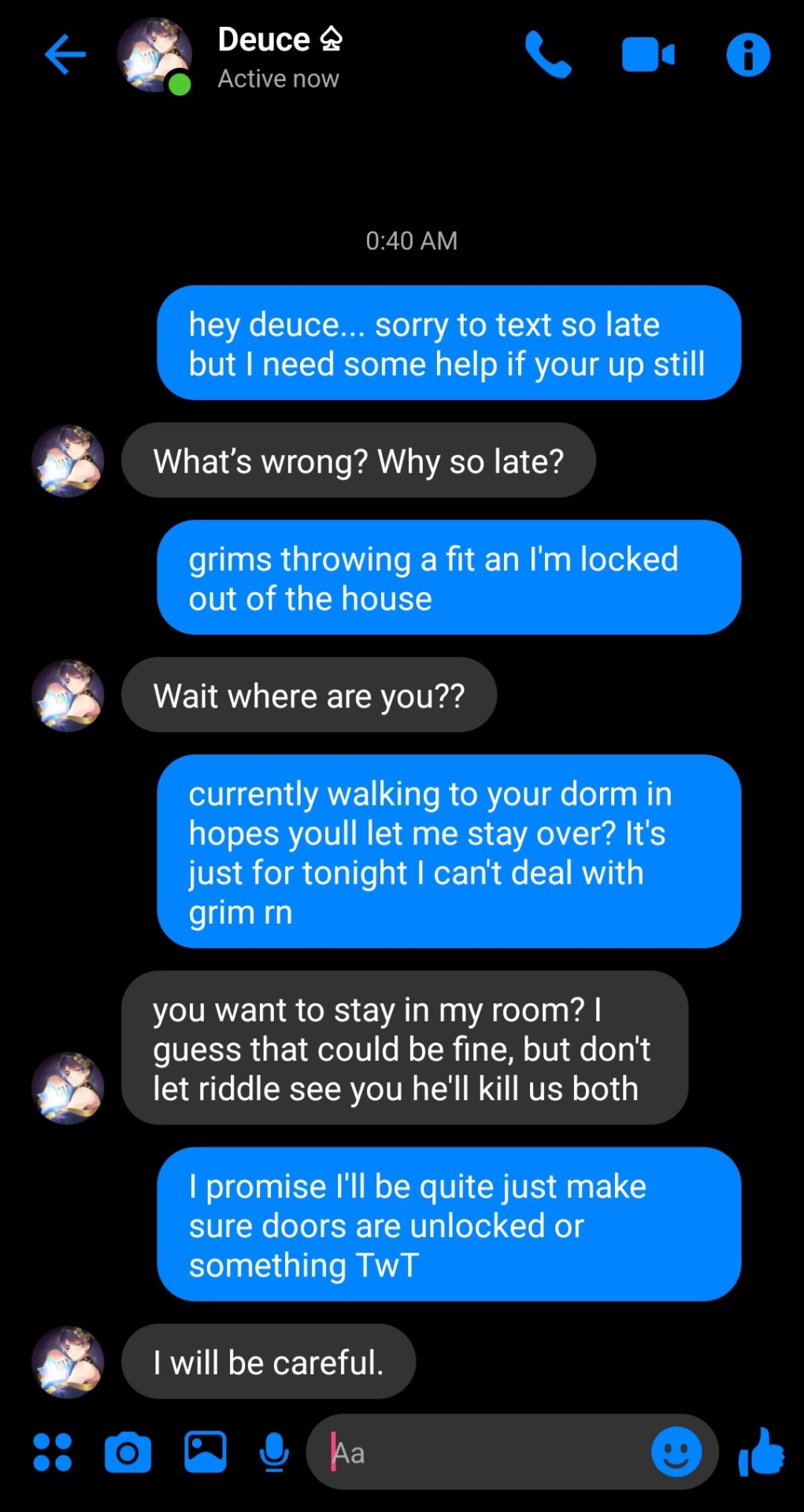Open the emoji picker
Image resolution: width=804 pixels, height=1512 pixels.
[x=676, y=1452]
